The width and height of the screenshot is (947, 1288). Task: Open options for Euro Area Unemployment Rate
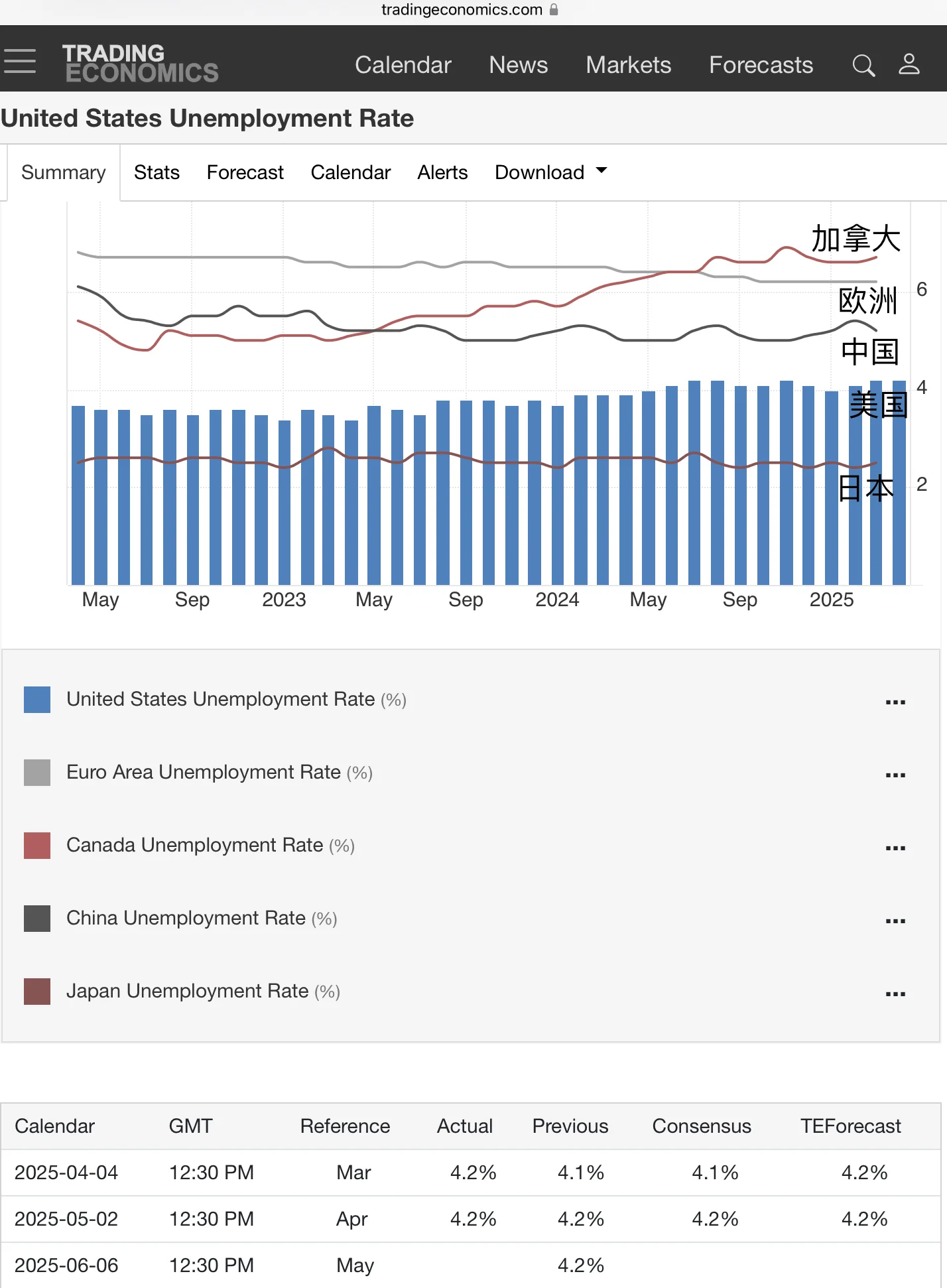[895, 775]
